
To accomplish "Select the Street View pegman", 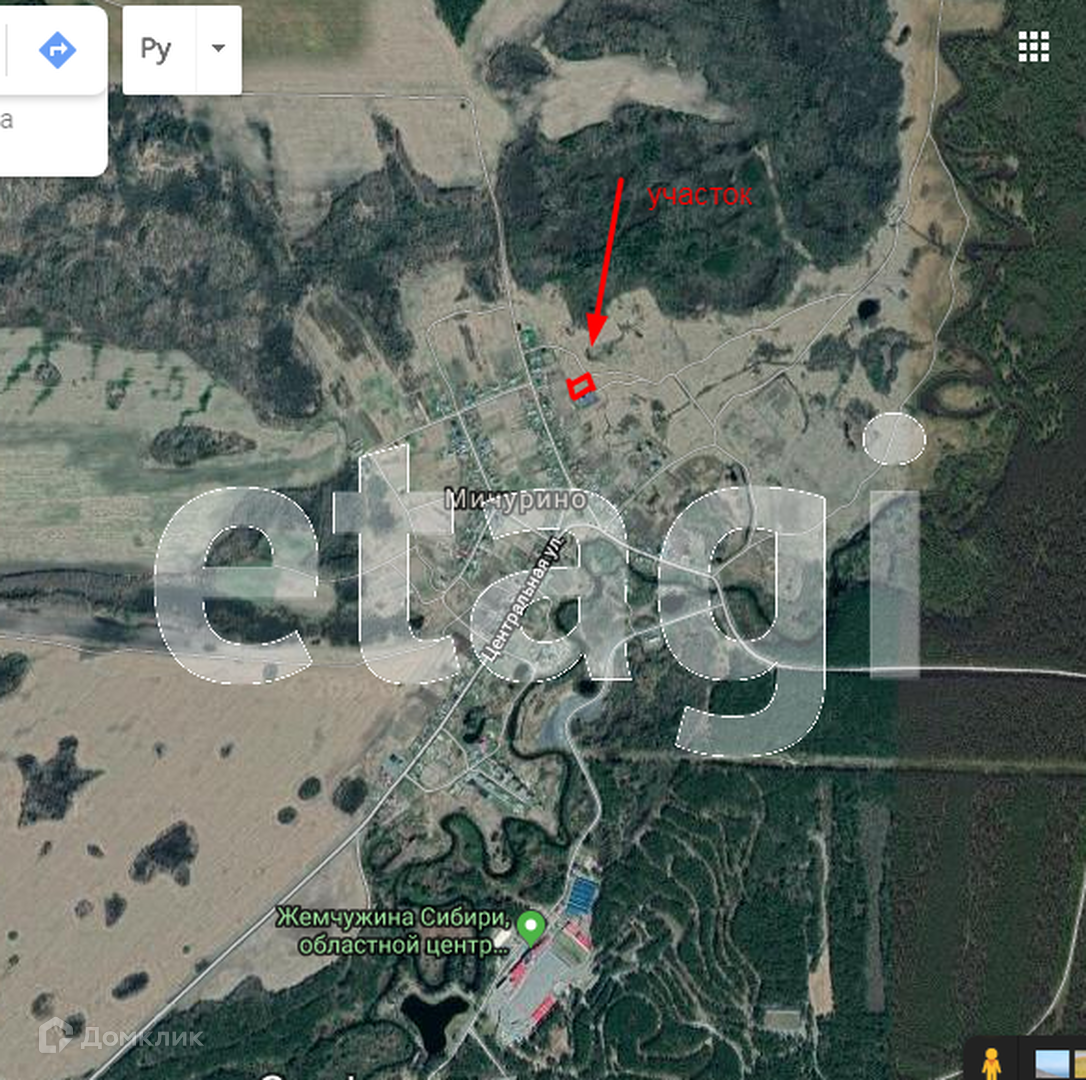I will pos(991,1062).
